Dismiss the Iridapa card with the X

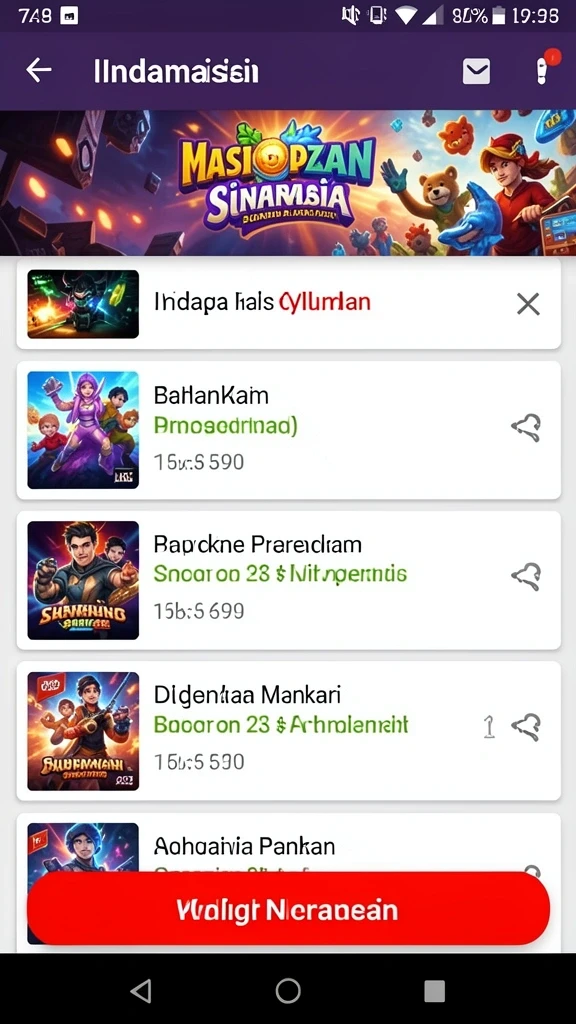[x=528, y=304]
